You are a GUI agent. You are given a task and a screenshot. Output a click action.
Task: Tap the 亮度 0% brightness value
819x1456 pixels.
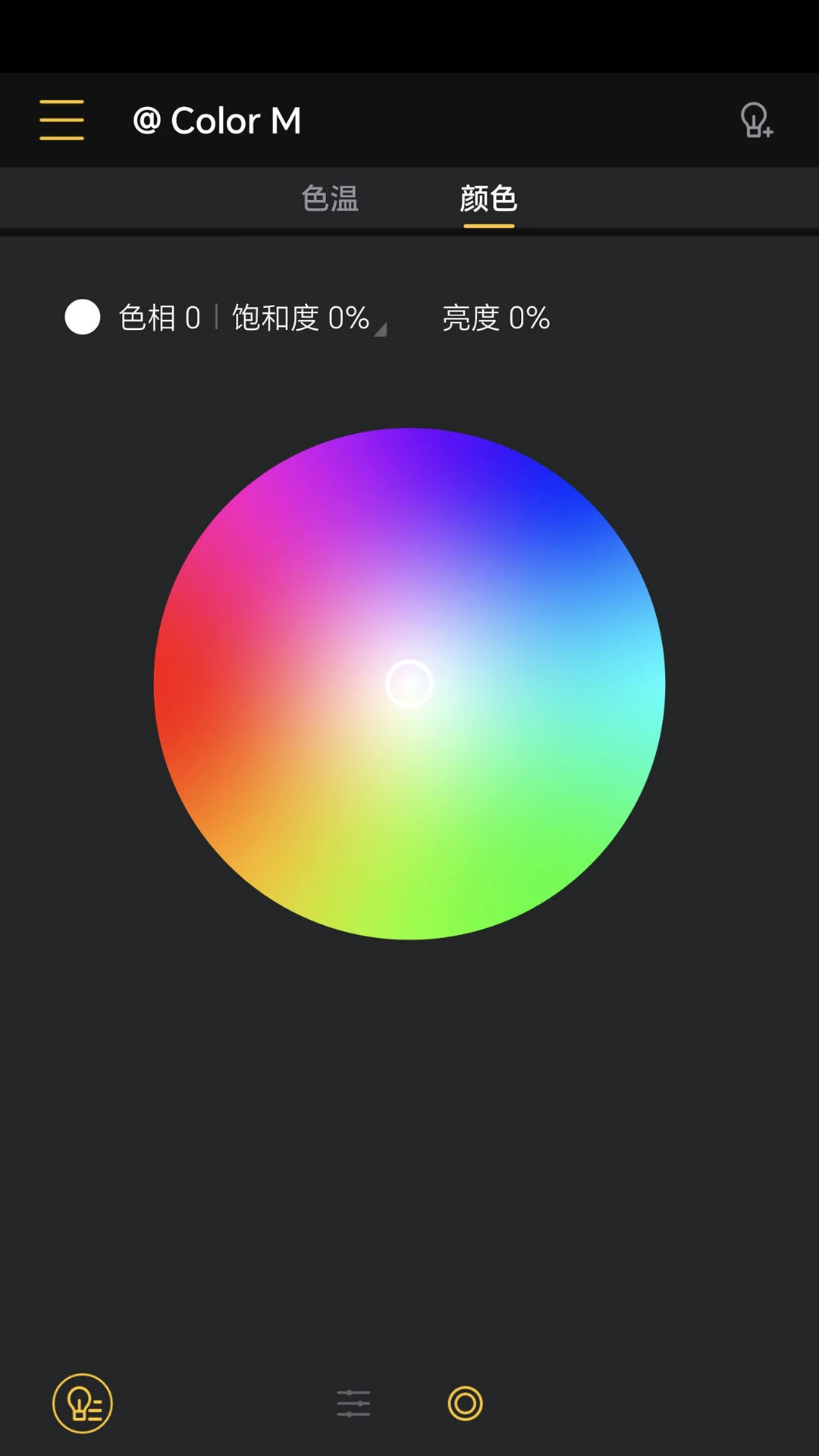(494, 318)
